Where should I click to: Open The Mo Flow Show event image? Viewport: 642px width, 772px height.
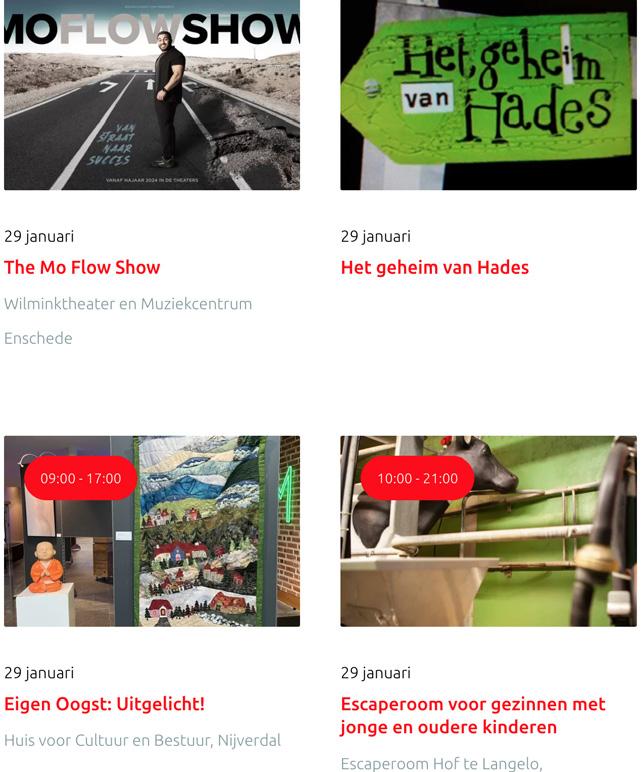point(152,95)
